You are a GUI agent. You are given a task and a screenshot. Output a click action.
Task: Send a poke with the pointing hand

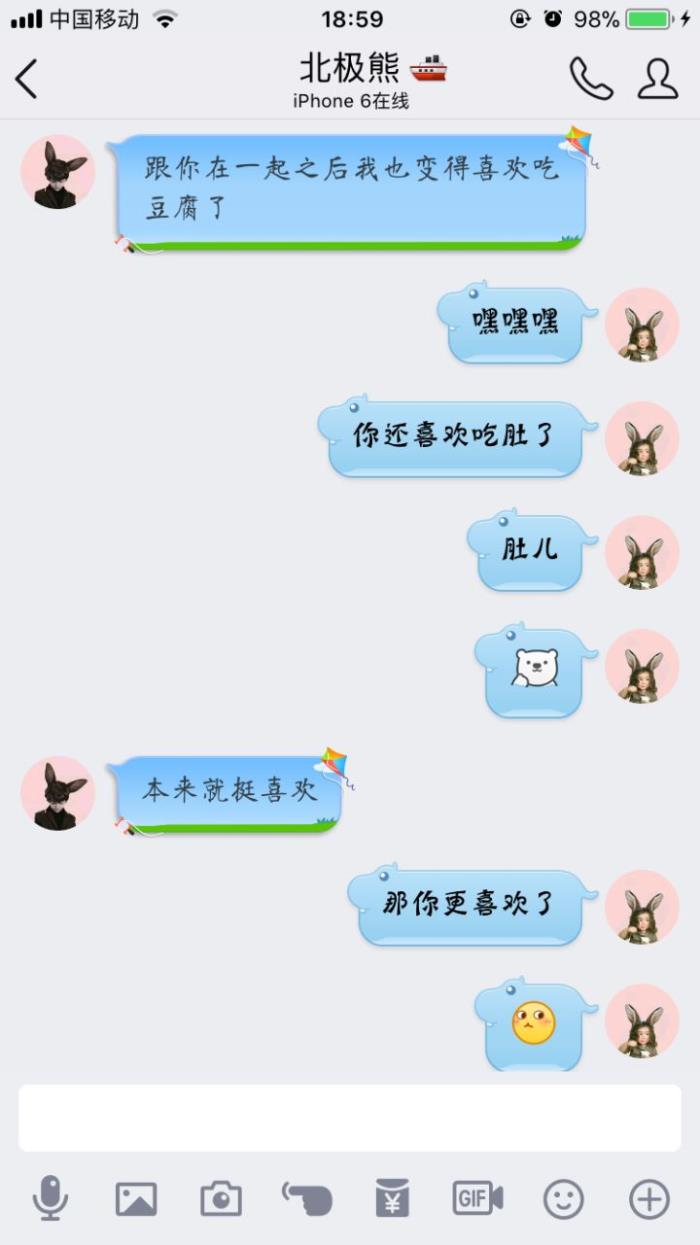click(x=307, y=1198)
